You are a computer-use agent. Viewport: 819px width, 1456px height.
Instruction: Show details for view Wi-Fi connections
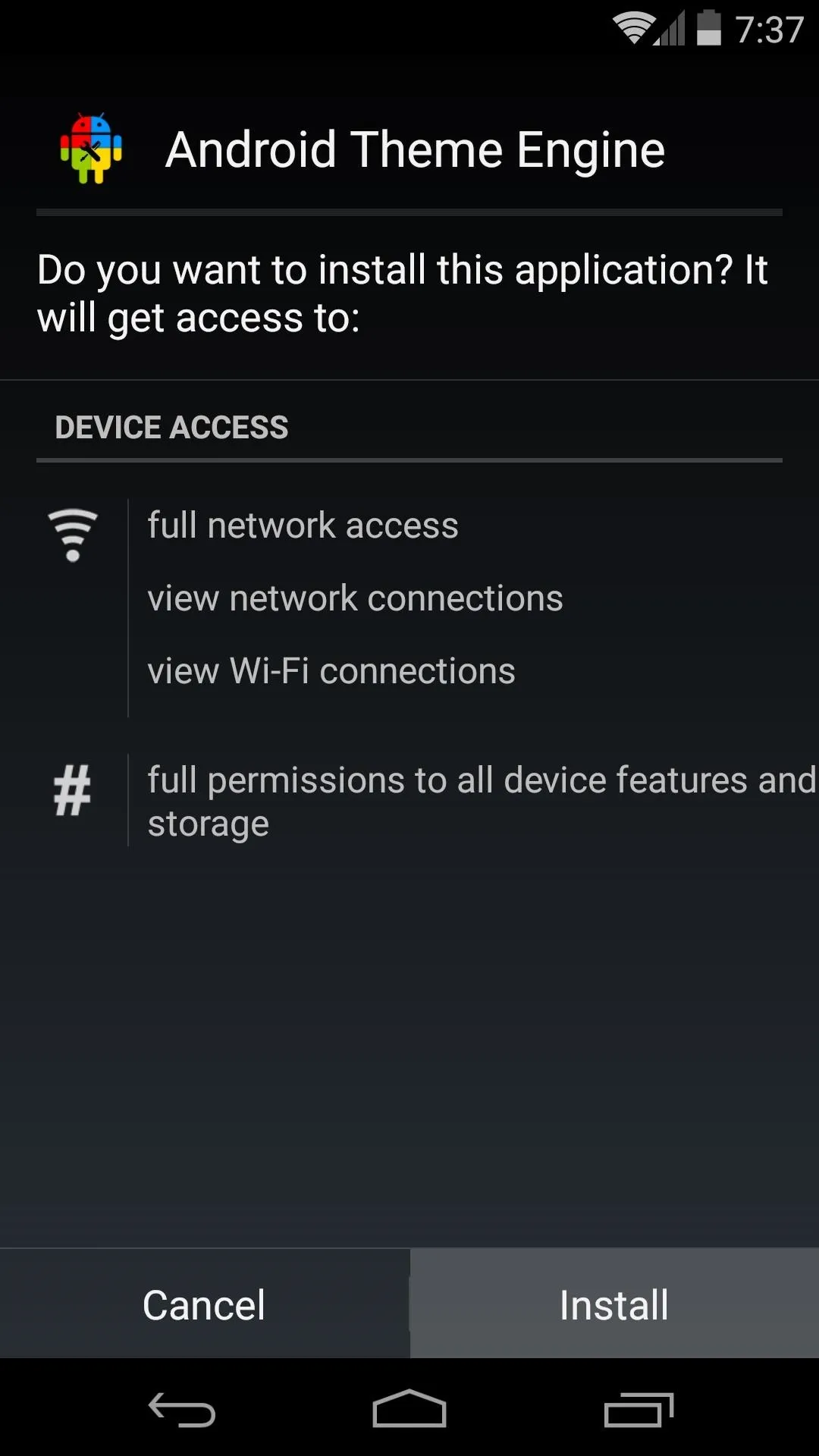point(331,671)
